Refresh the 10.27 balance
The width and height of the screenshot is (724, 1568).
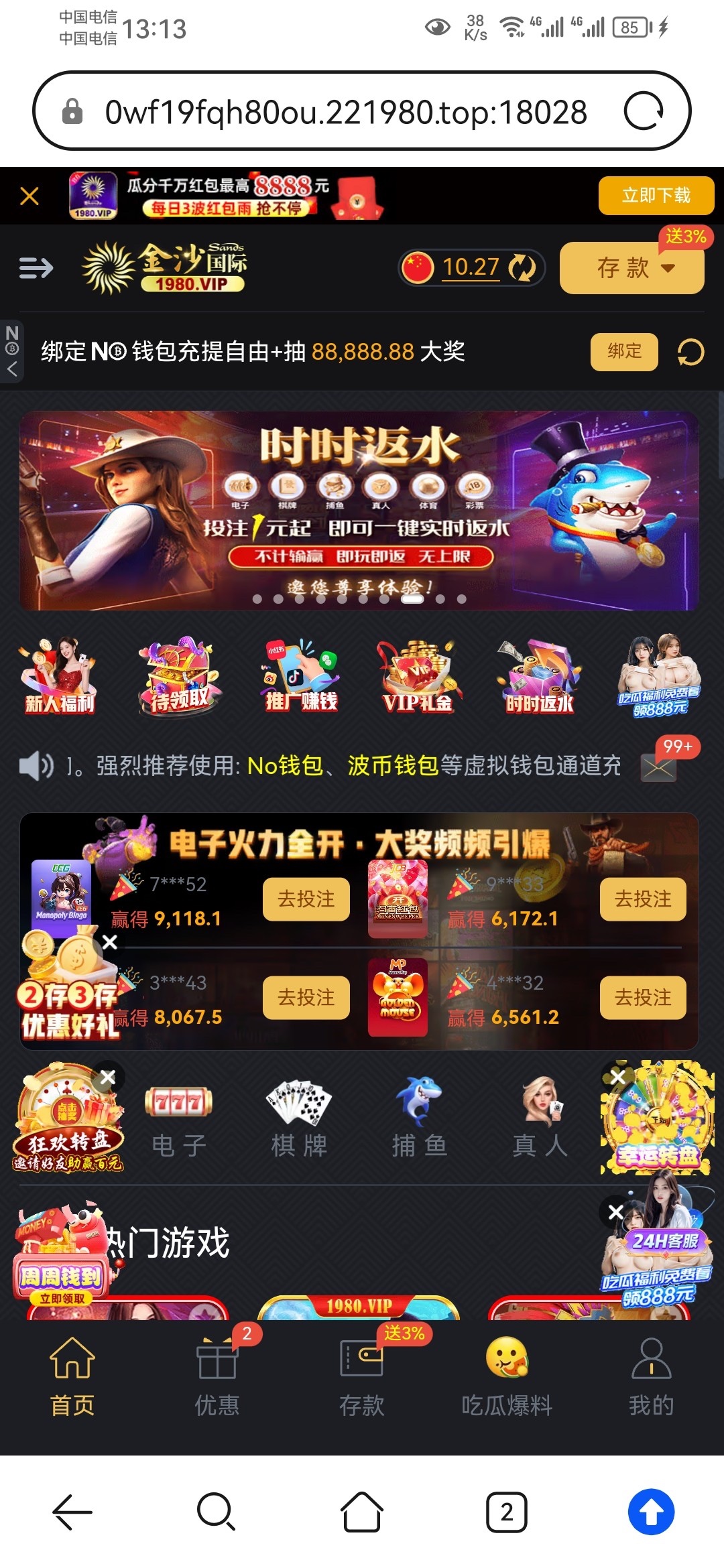click(x=522, y=268)
